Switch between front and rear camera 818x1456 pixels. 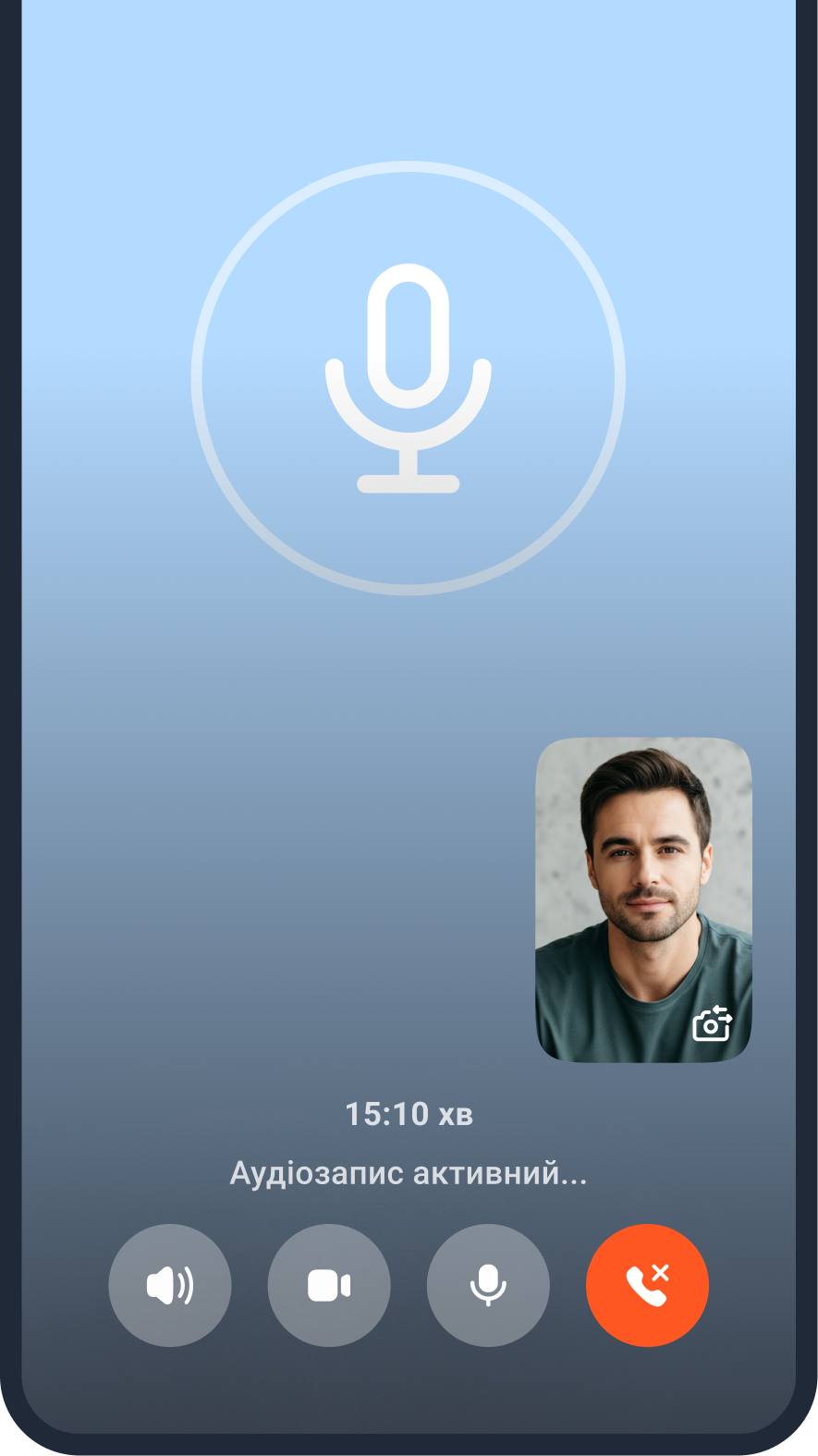[712, 1024]
